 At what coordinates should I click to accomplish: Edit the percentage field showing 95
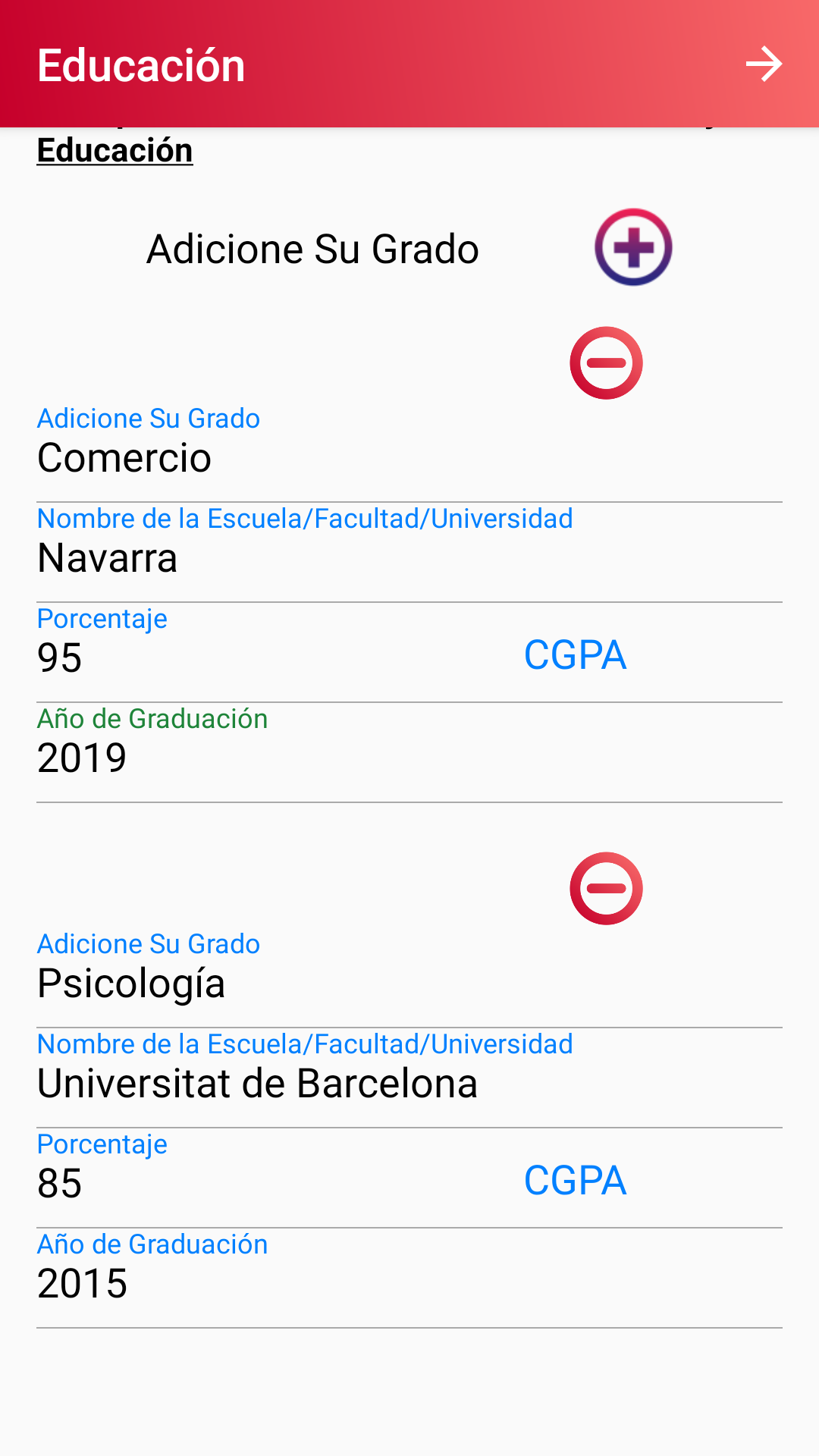265,653
